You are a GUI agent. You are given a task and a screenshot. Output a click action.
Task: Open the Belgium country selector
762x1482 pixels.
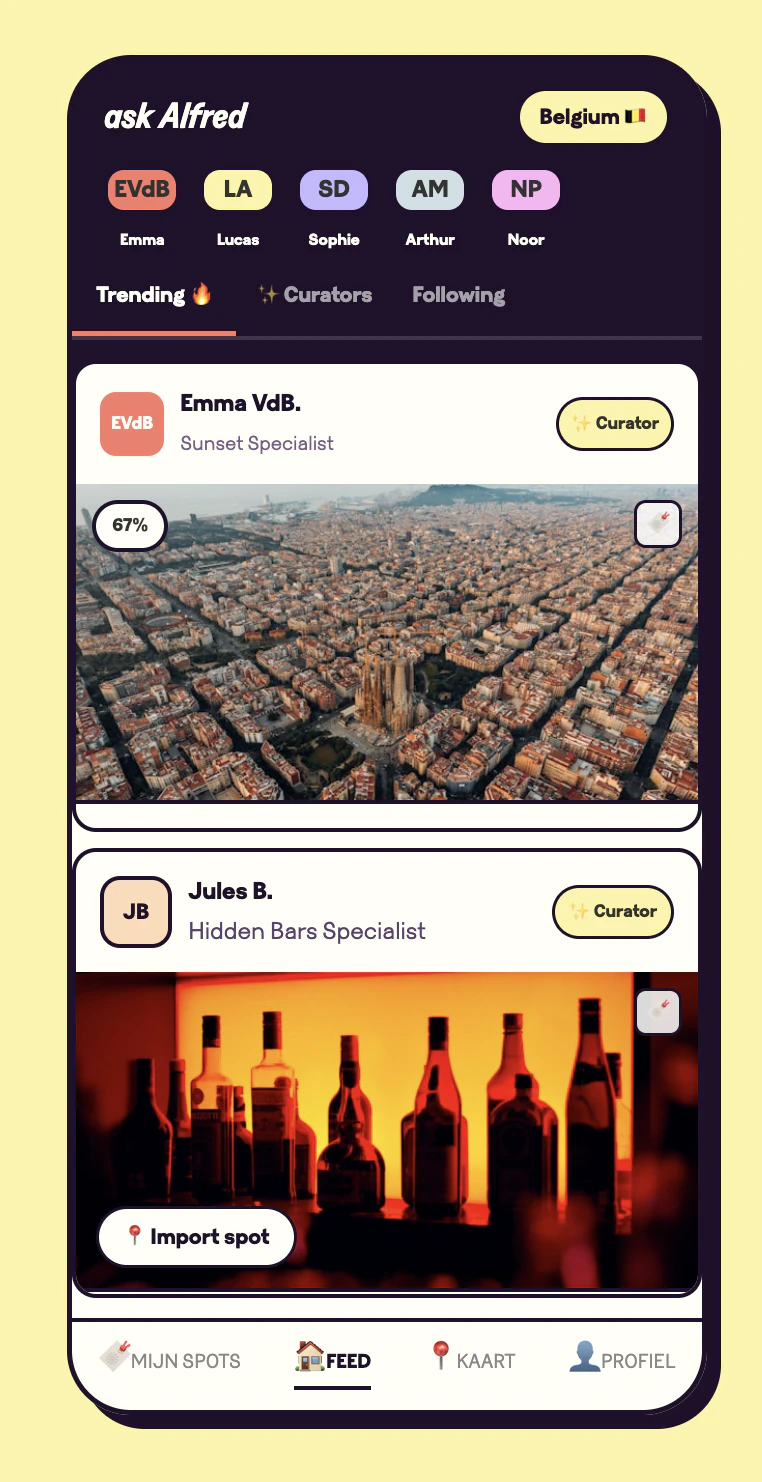(x=593, y=117)
